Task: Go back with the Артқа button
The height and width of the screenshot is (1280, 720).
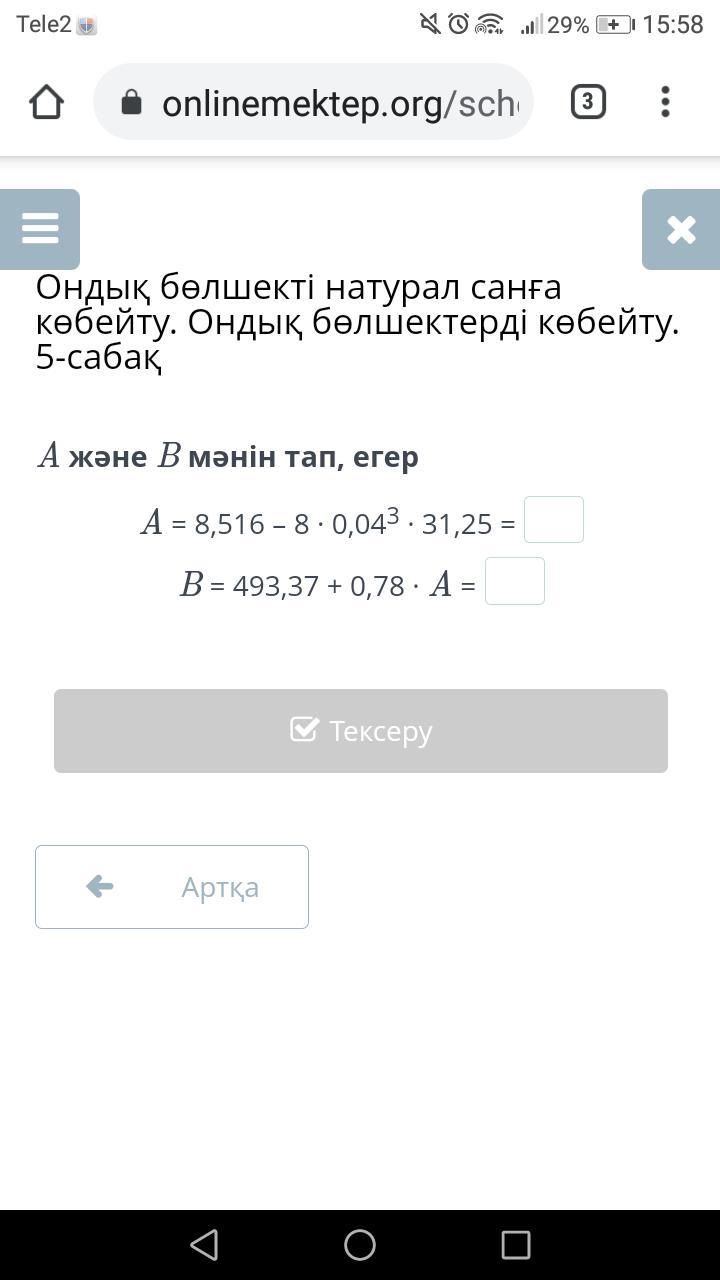Action: pyautogui.click(x=172, y=887)
